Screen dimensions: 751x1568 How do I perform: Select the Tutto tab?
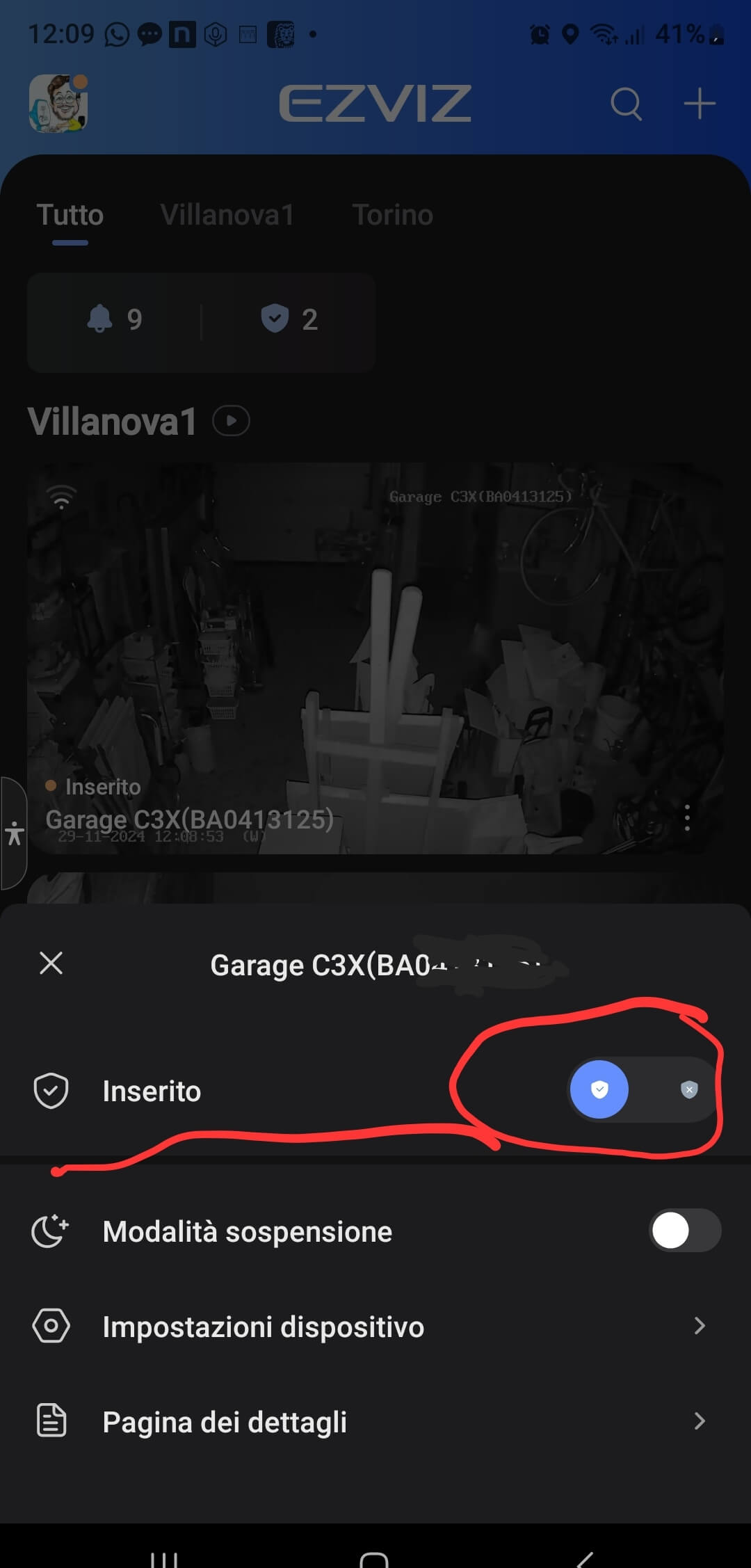click(x=70, y=215)
